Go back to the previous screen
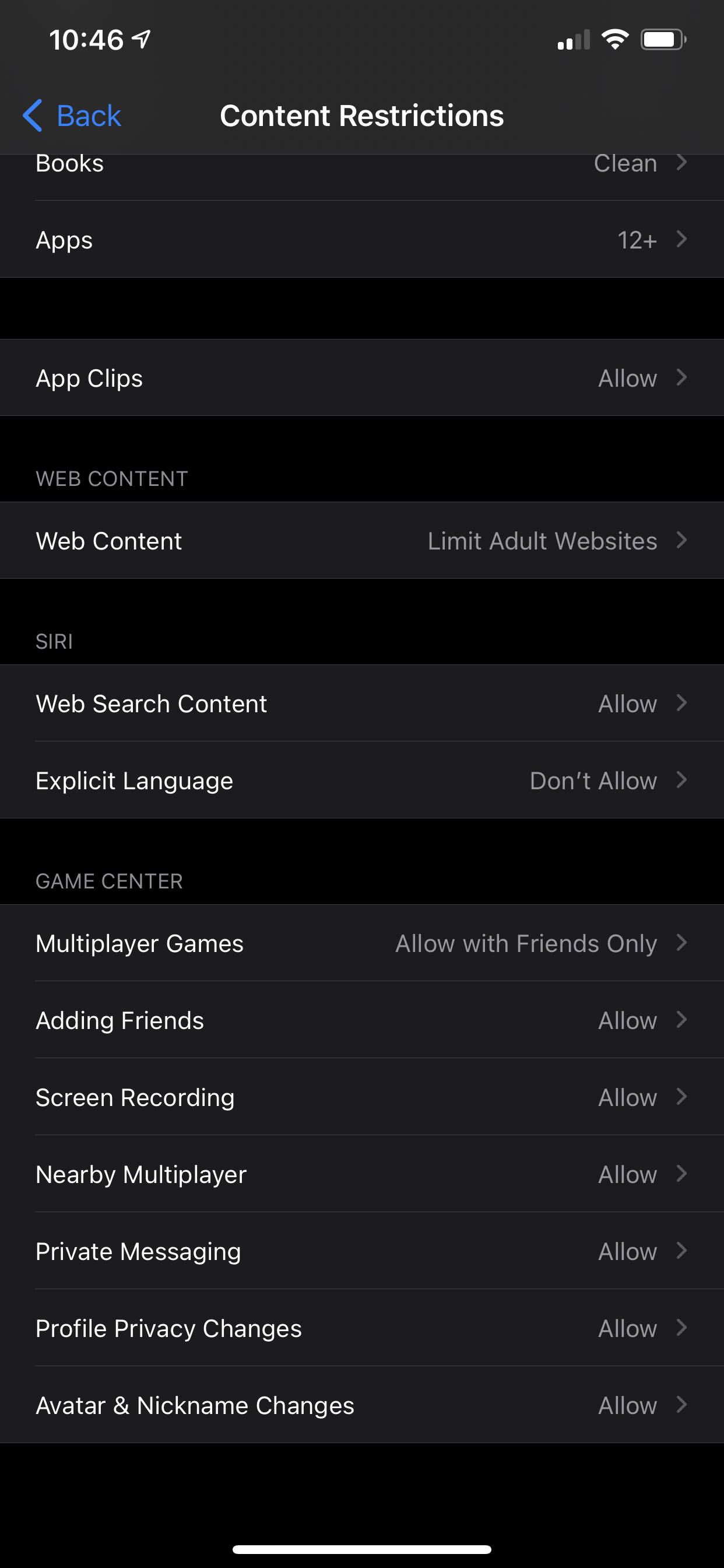724x1568 pixels. (72, 116)
